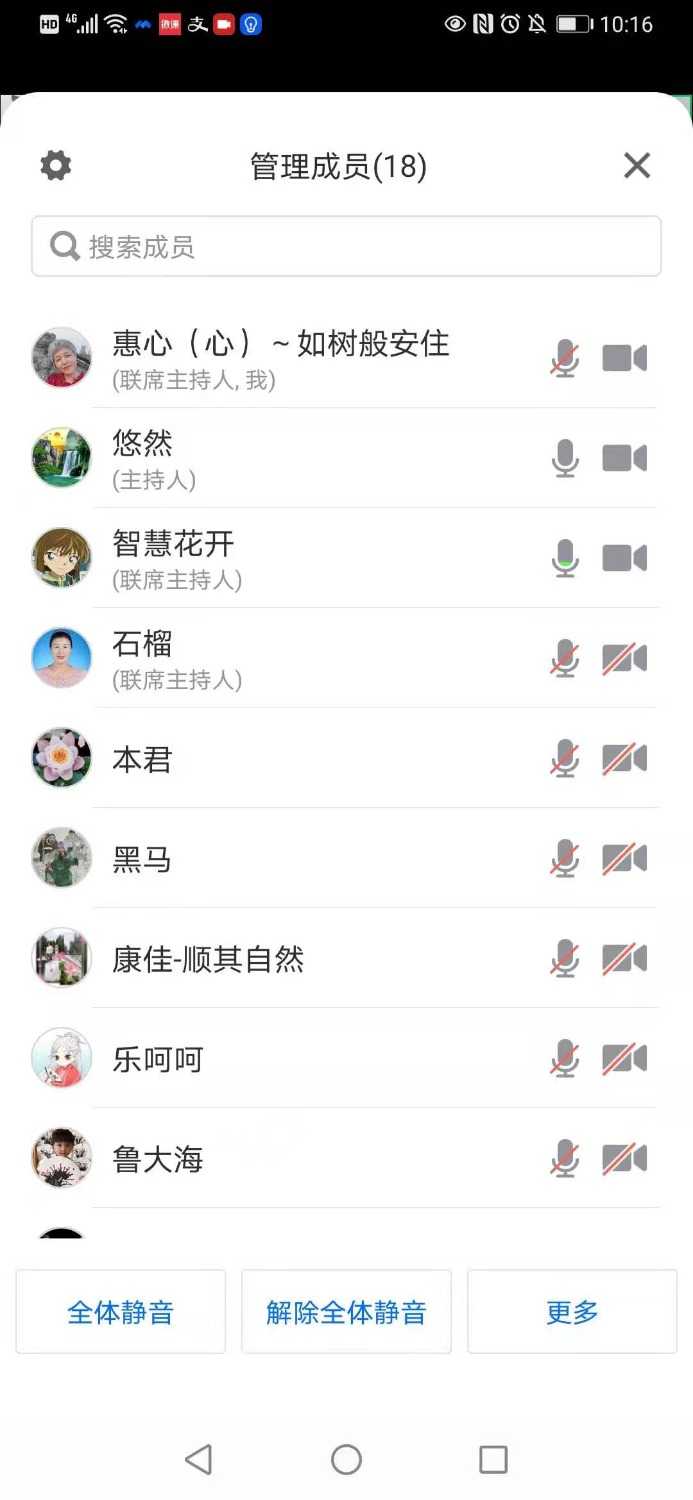This screenshot has width=693, height=1500.
Task: Open the 更多 options button
Action: 572,1312
